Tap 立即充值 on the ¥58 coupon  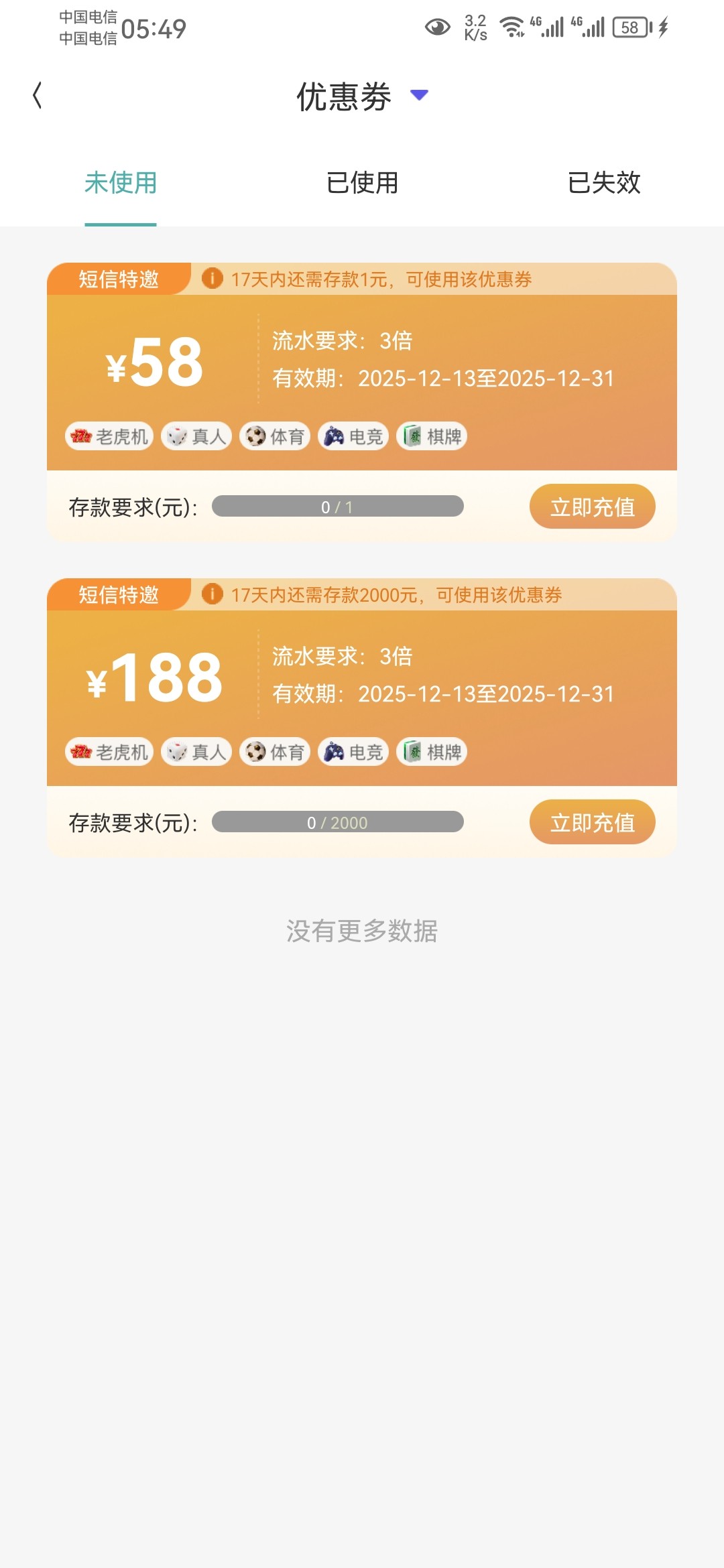pos(592,507)
